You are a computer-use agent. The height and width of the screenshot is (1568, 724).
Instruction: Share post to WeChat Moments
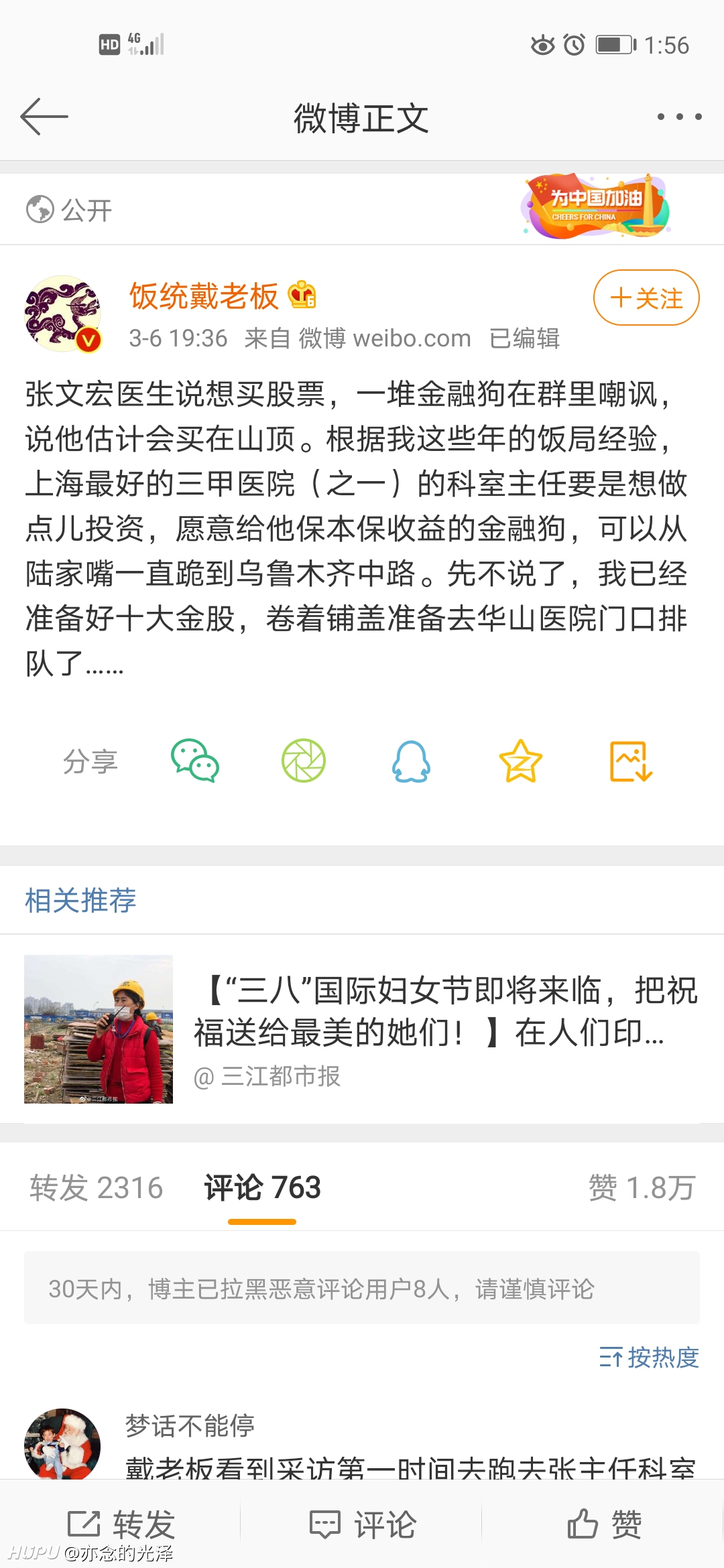(x=304, y=761)
